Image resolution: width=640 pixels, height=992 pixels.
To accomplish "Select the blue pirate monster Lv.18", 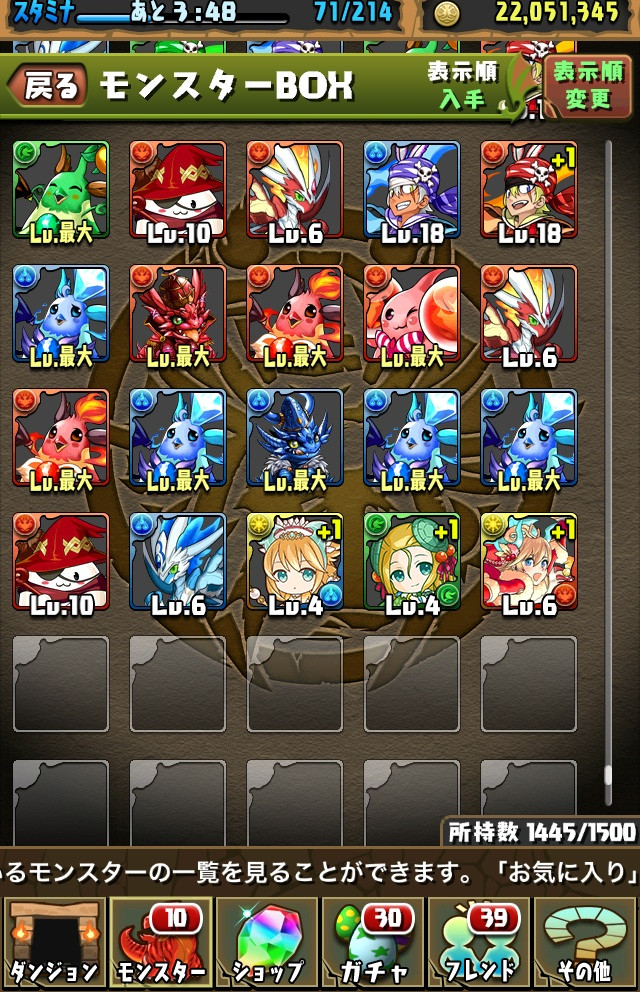I will point(411,189).
